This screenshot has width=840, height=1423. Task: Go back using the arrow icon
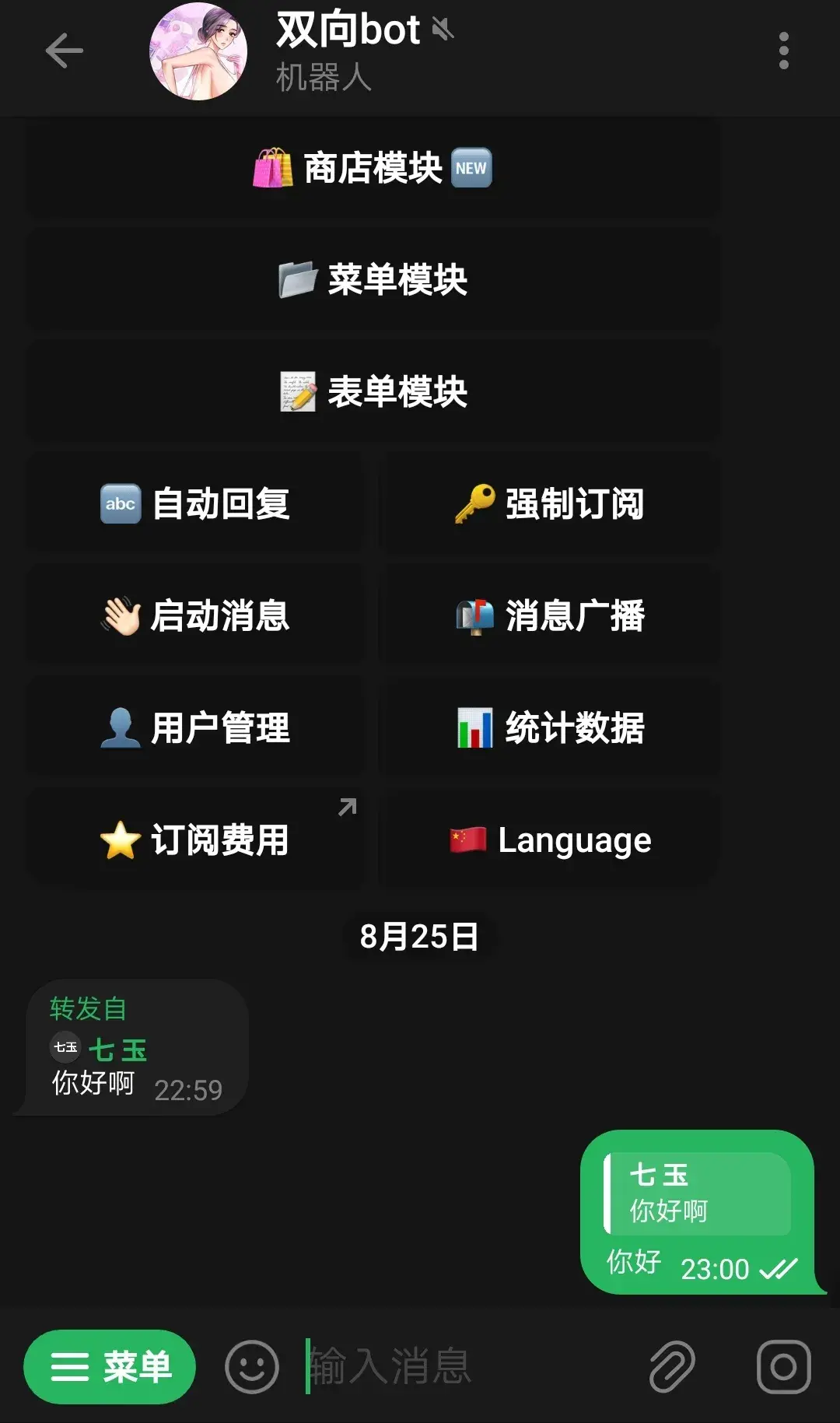(x=64, y=51)
